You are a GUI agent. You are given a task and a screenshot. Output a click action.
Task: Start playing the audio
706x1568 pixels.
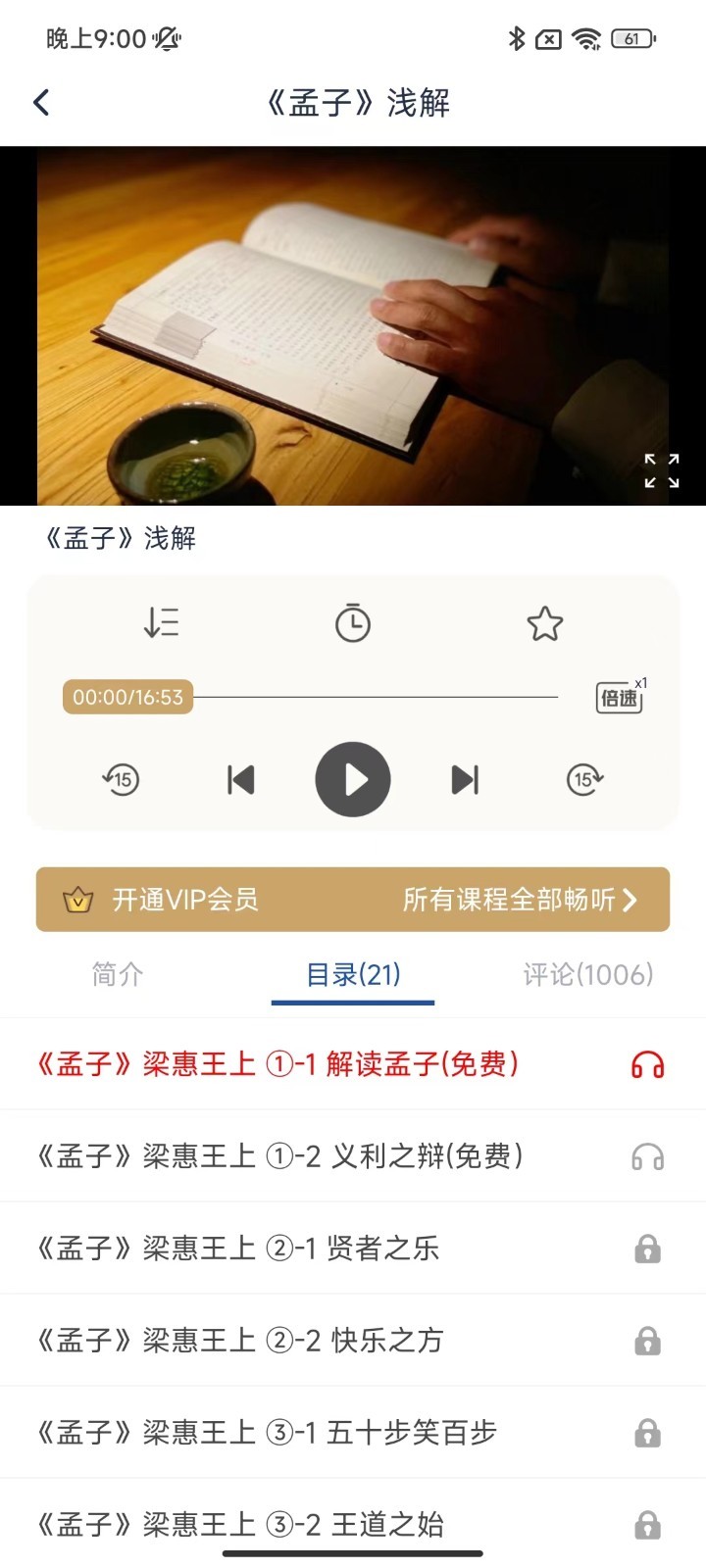(353, 780)
